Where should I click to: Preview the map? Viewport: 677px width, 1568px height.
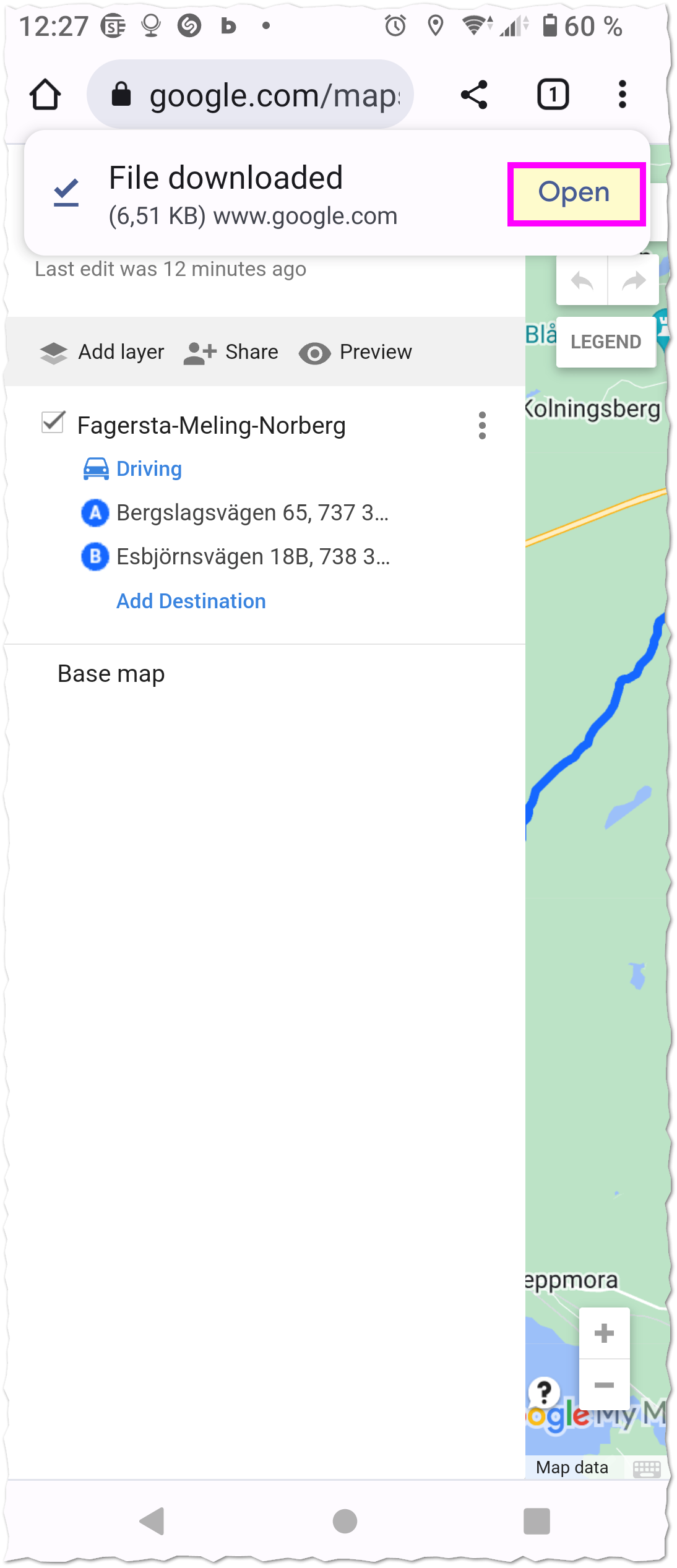(356, 352)
